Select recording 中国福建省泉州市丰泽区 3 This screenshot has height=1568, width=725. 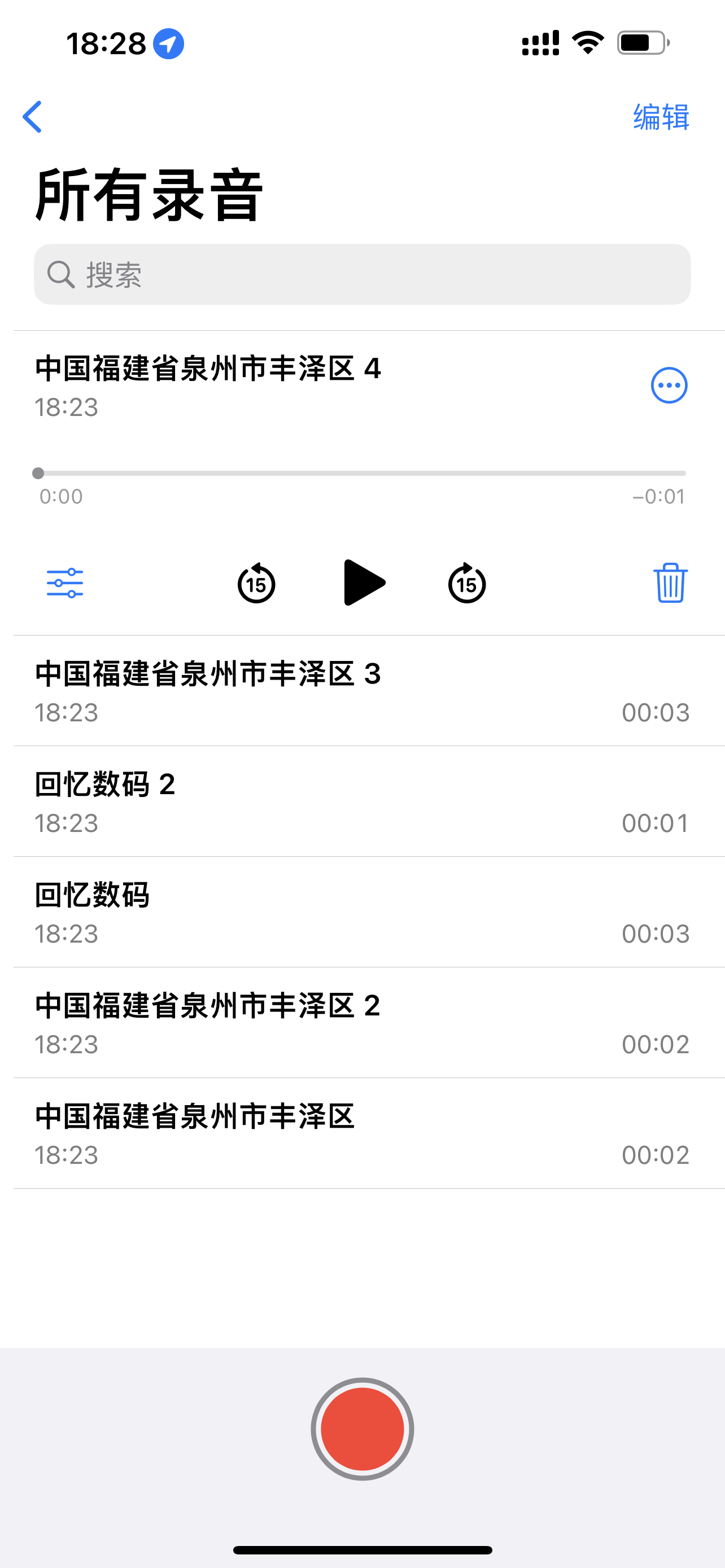[x=362, y=691]
